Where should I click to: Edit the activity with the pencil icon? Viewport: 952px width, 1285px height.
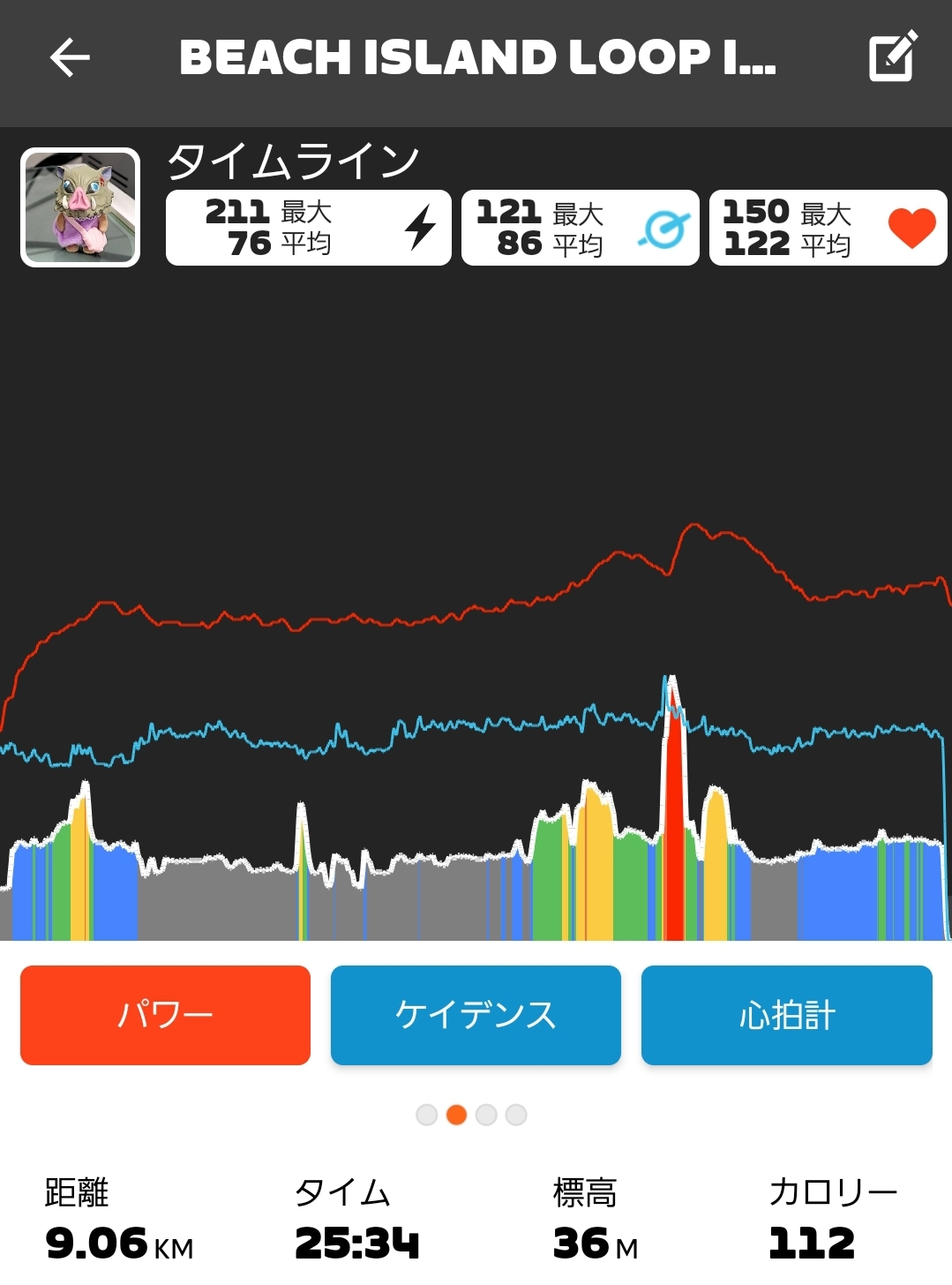pyautogui.click(x=892, y=56)
